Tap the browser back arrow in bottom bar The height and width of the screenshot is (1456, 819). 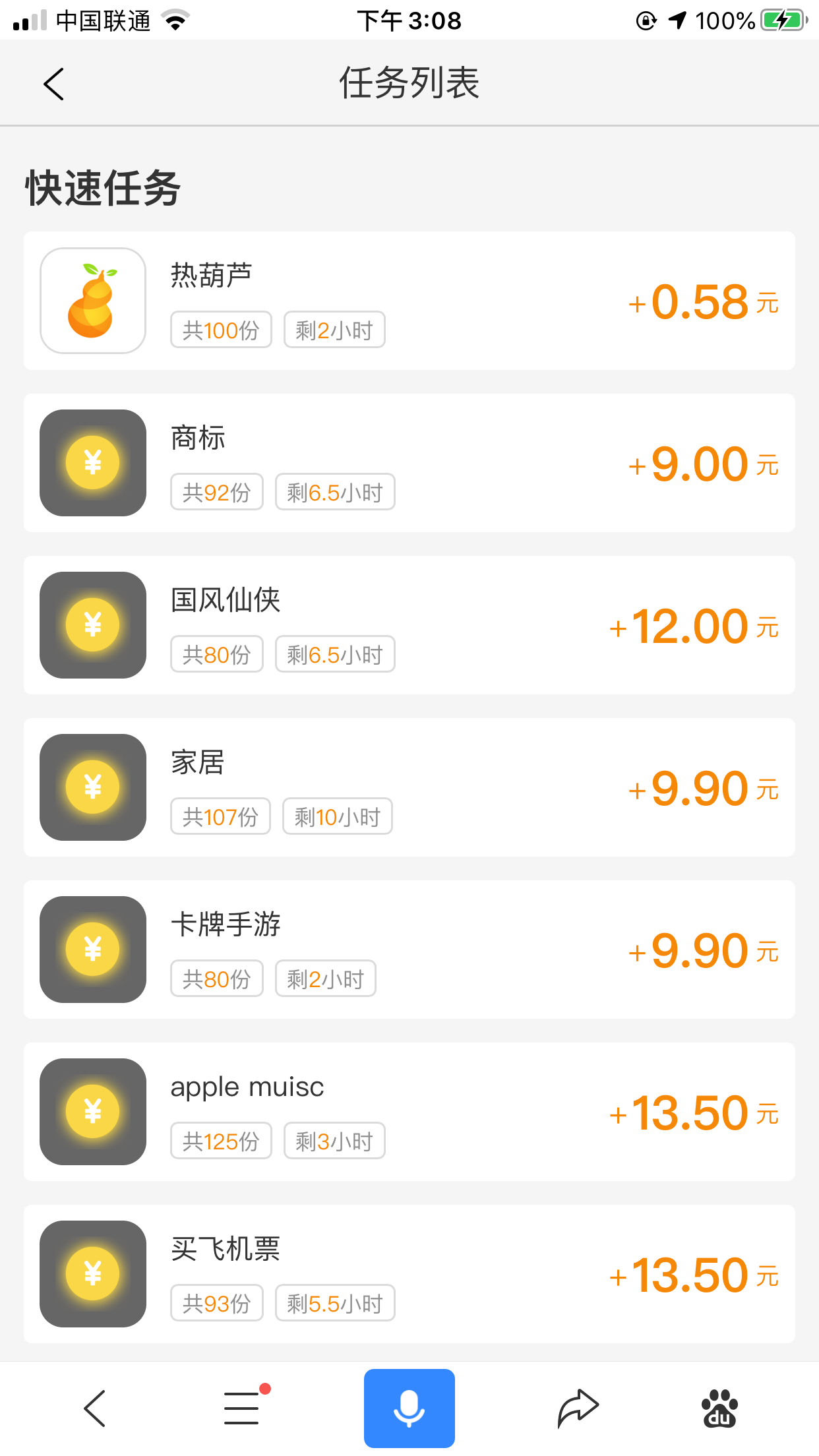tap(94, 1409)
